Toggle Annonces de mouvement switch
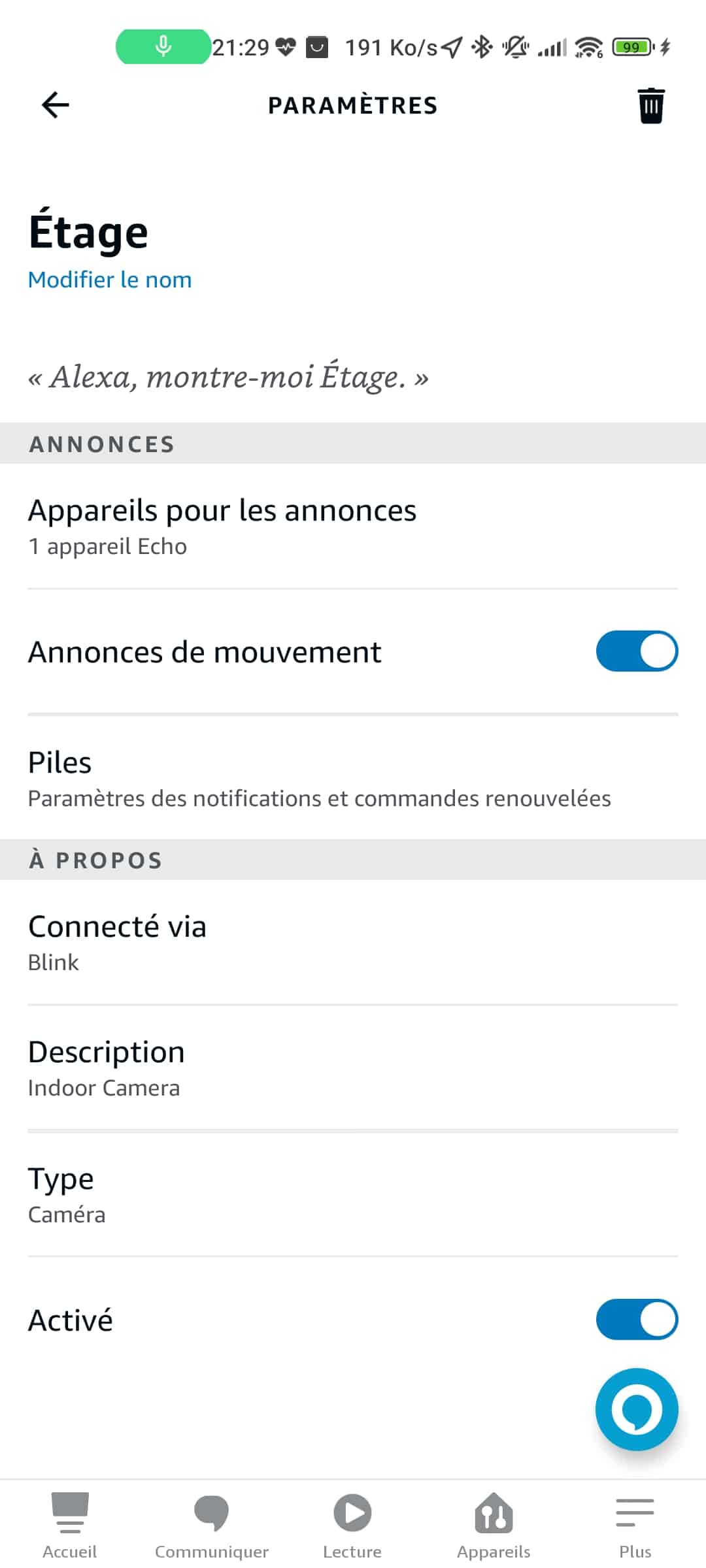The height and width of the screenshot is (1568, 706). (x=637, y=651)
